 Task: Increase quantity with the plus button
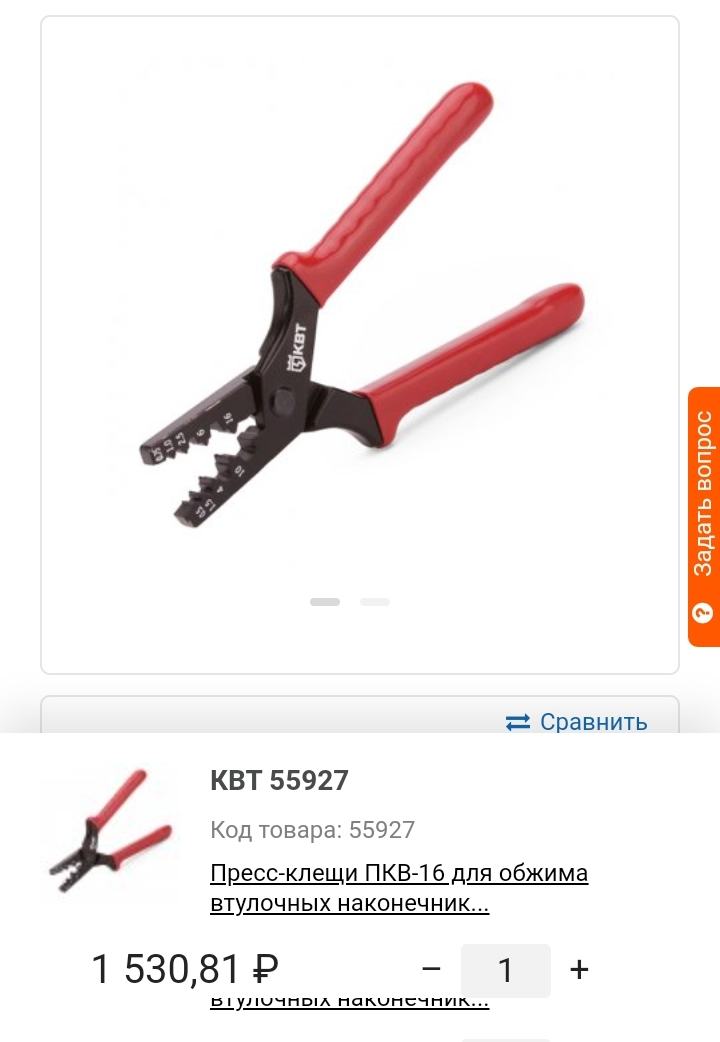(579, 969)
